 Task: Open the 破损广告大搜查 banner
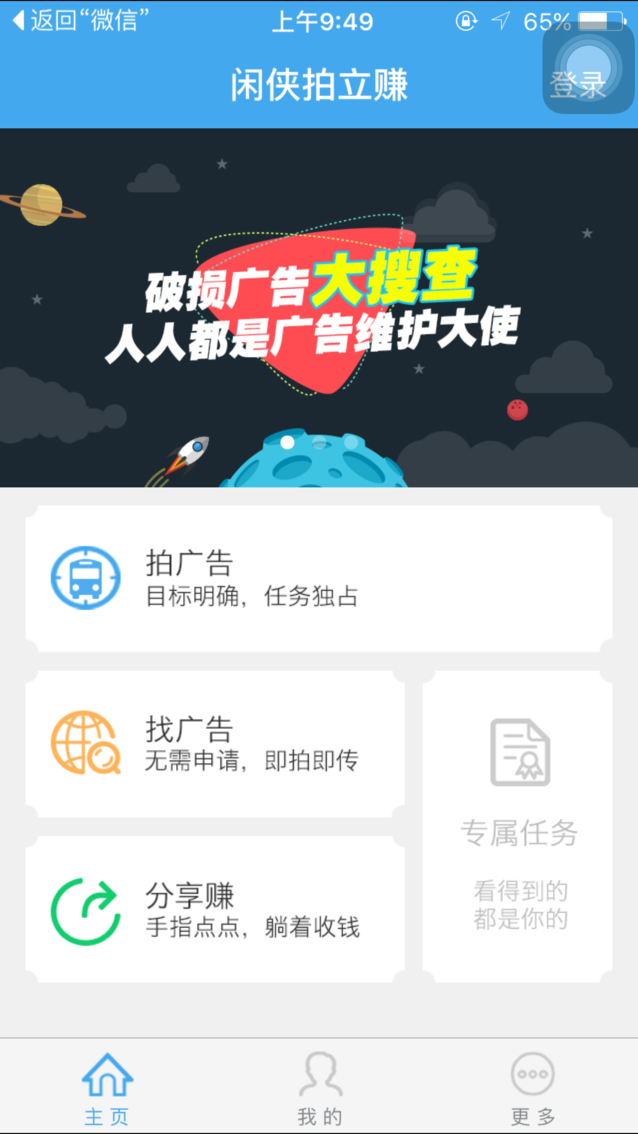(319, 307)
